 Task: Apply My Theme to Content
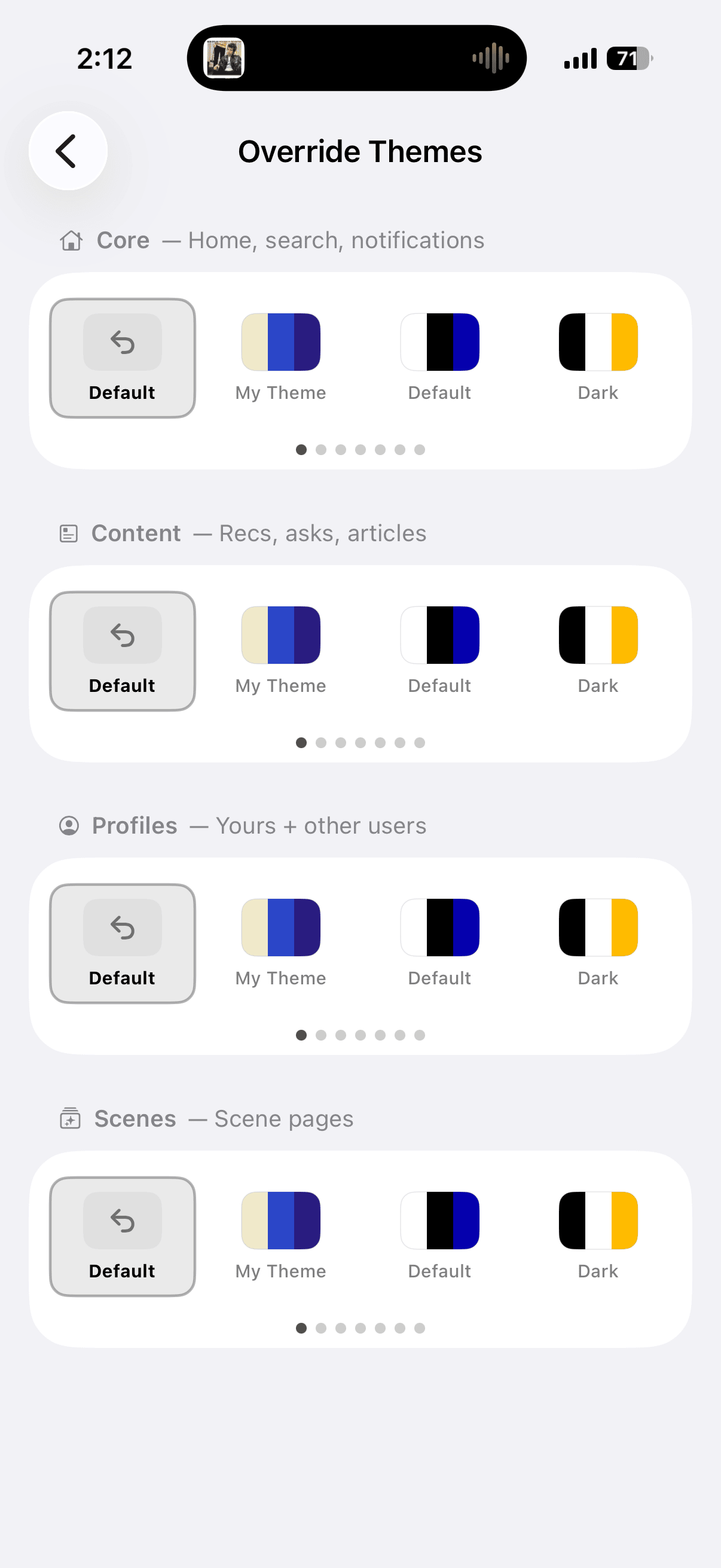pos(281,651)
